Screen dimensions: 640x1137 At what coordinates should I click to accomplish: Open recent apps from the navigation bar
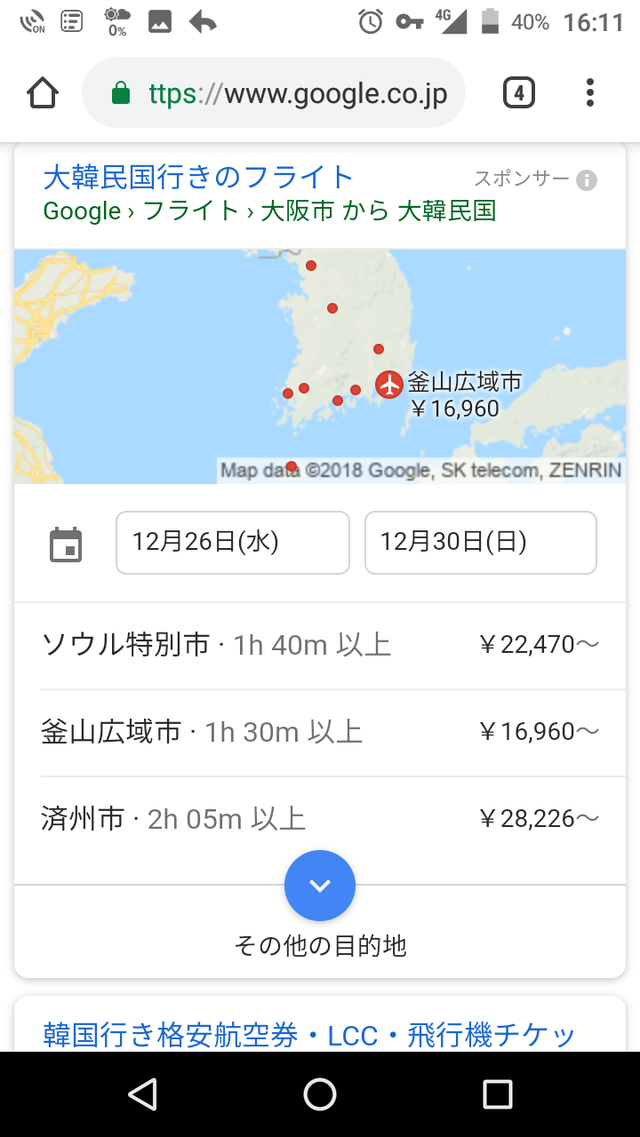(x=498, y=1094)
